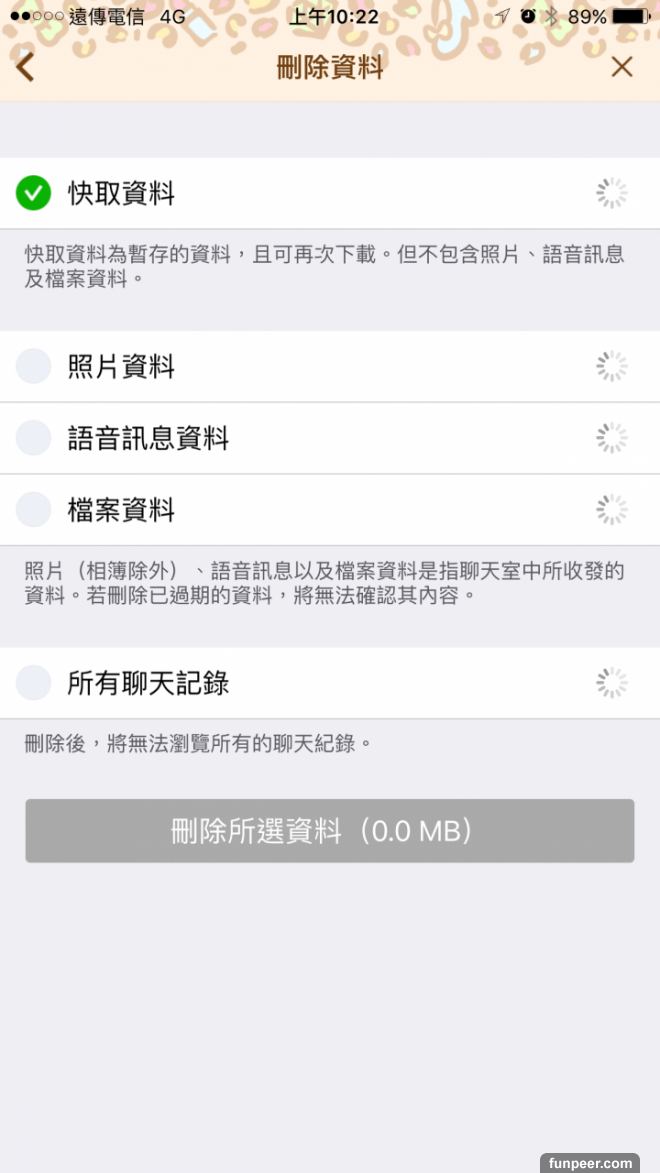660x1173 pixels.
Task: Tap the 刪除所選資料 button
Action: (330, 831)
